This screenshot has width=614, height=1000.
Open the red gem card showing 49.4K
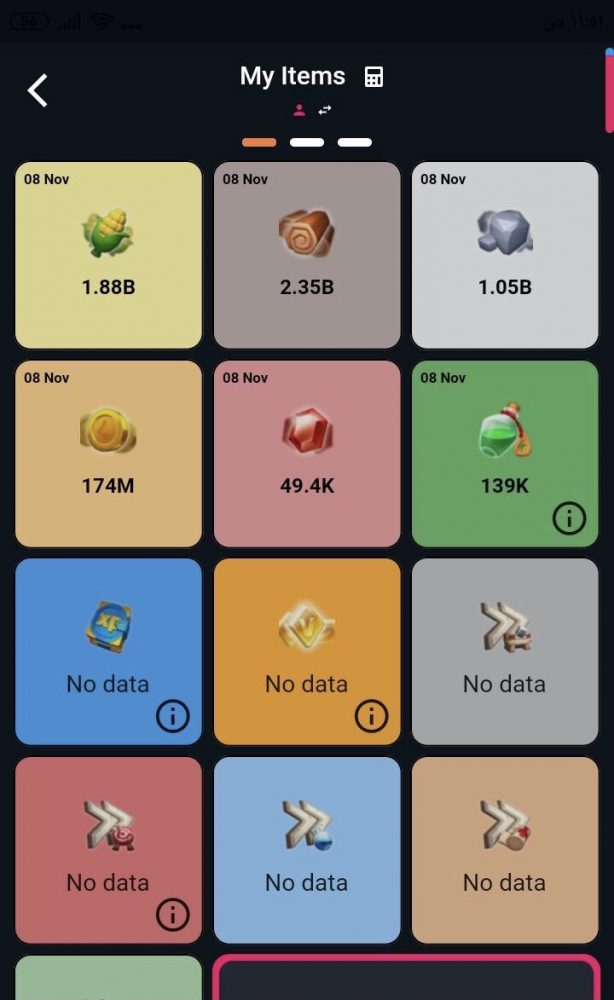pos(306,453)
